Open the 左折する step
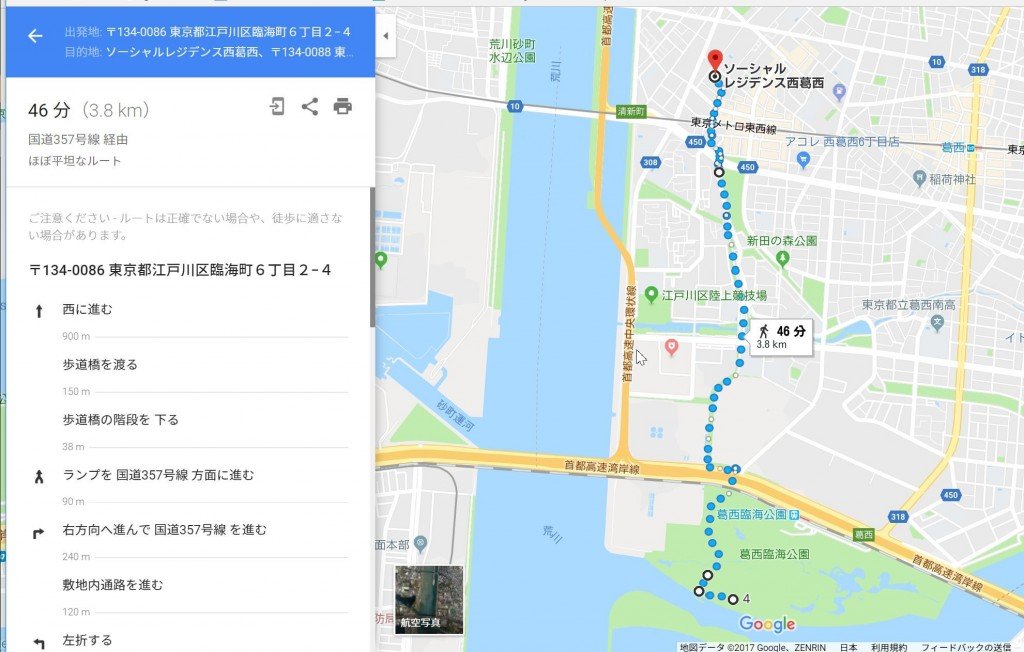The height and width of the screenshot is (652, 1024). tap(88, 639)
